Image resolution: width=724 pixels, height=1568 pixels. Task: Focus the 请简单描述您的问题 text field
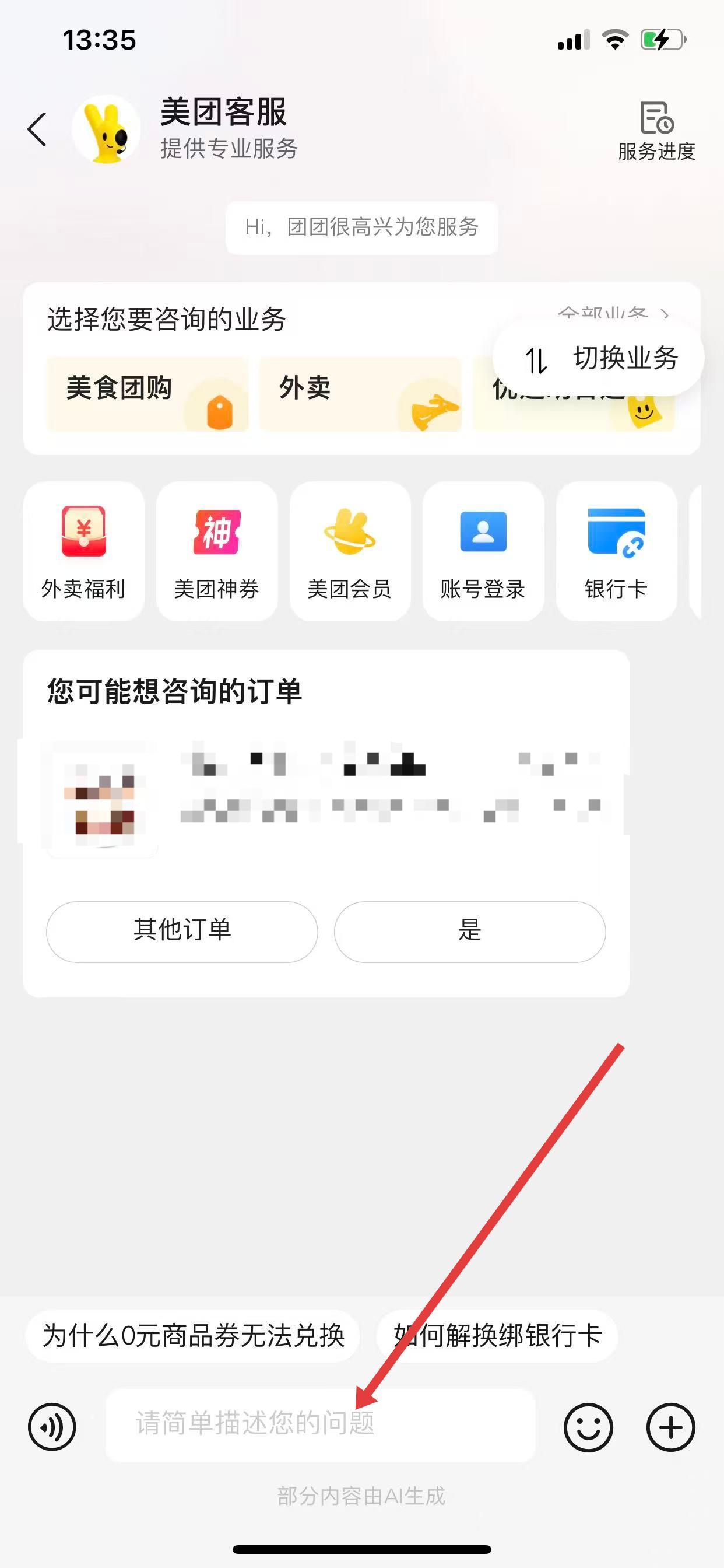(x=320, y=1425)
